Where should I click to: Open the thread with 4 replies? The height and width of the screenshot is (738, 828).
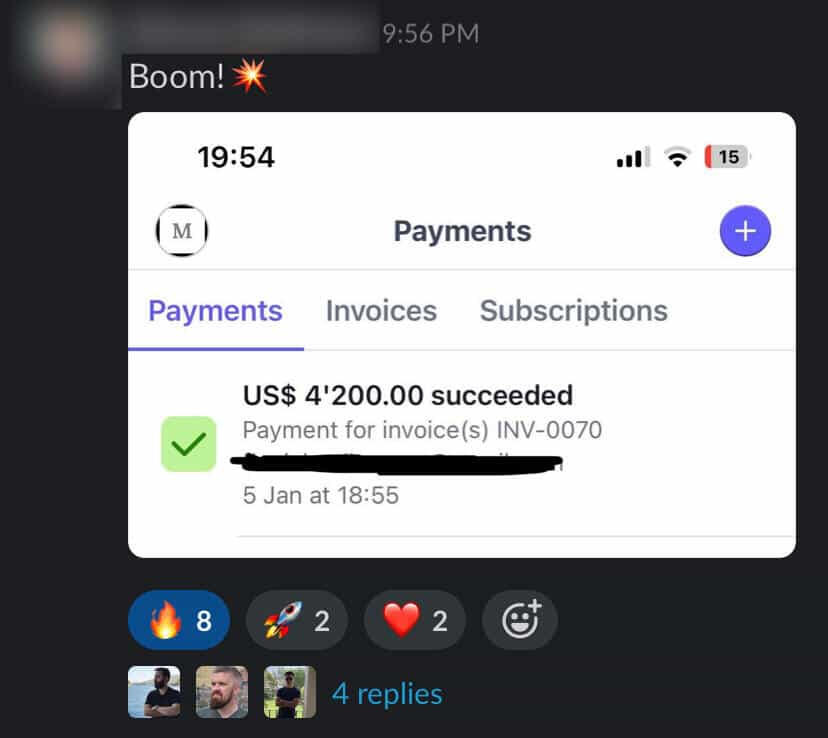pos(386,693)
